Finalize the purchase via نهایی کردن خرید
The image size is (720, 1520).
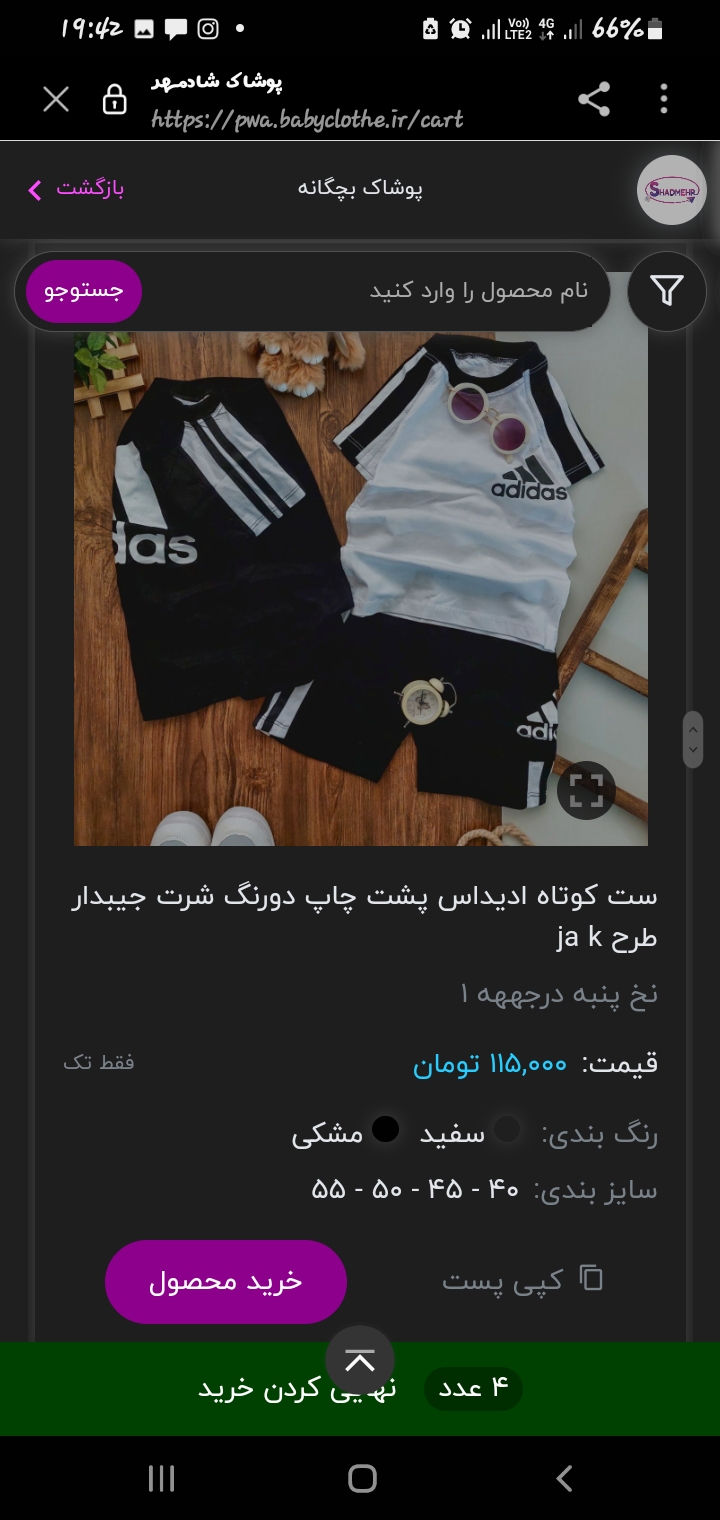pos(296,1389)
